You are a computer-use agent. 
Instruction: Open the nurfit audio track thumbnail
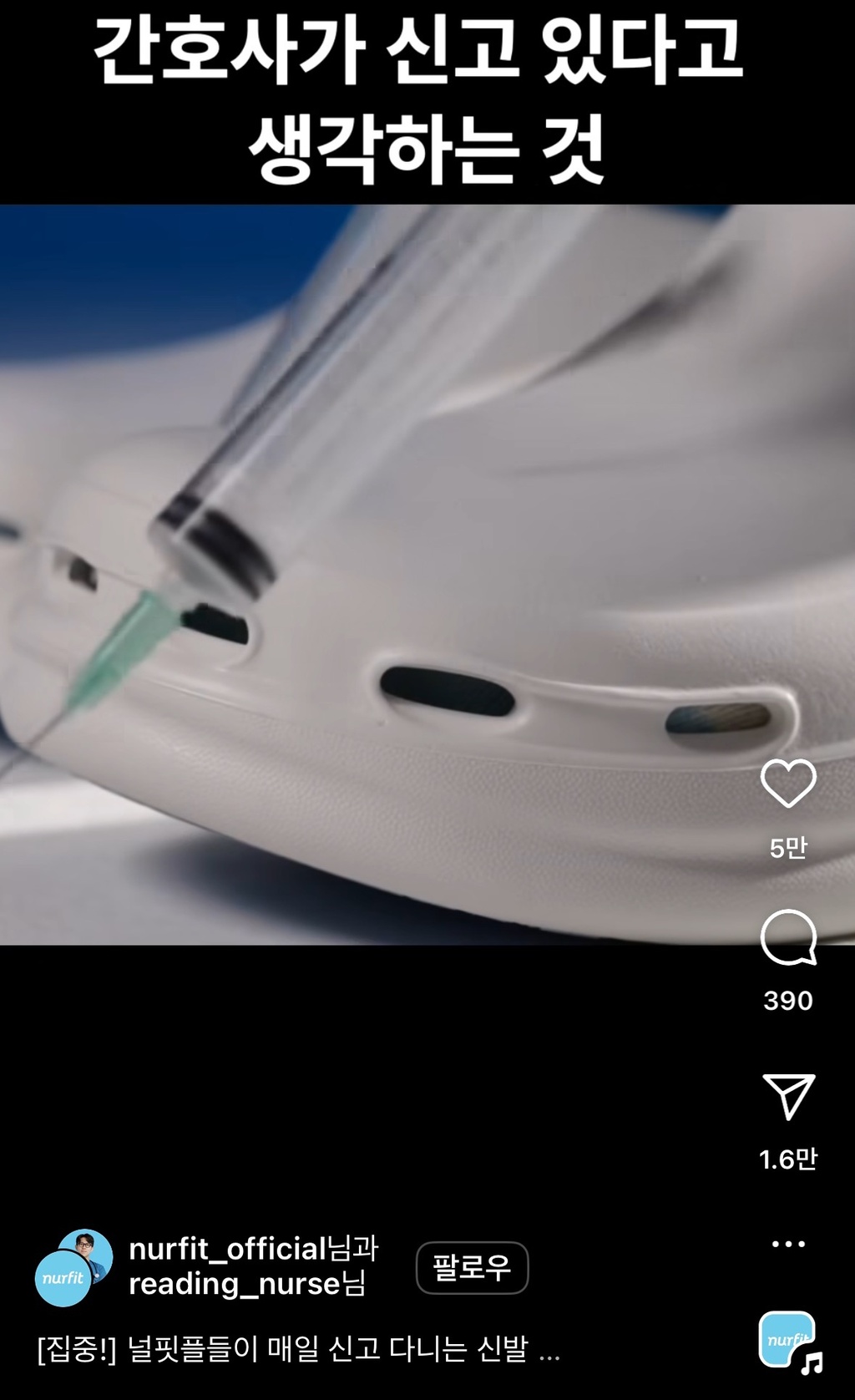787,1340
